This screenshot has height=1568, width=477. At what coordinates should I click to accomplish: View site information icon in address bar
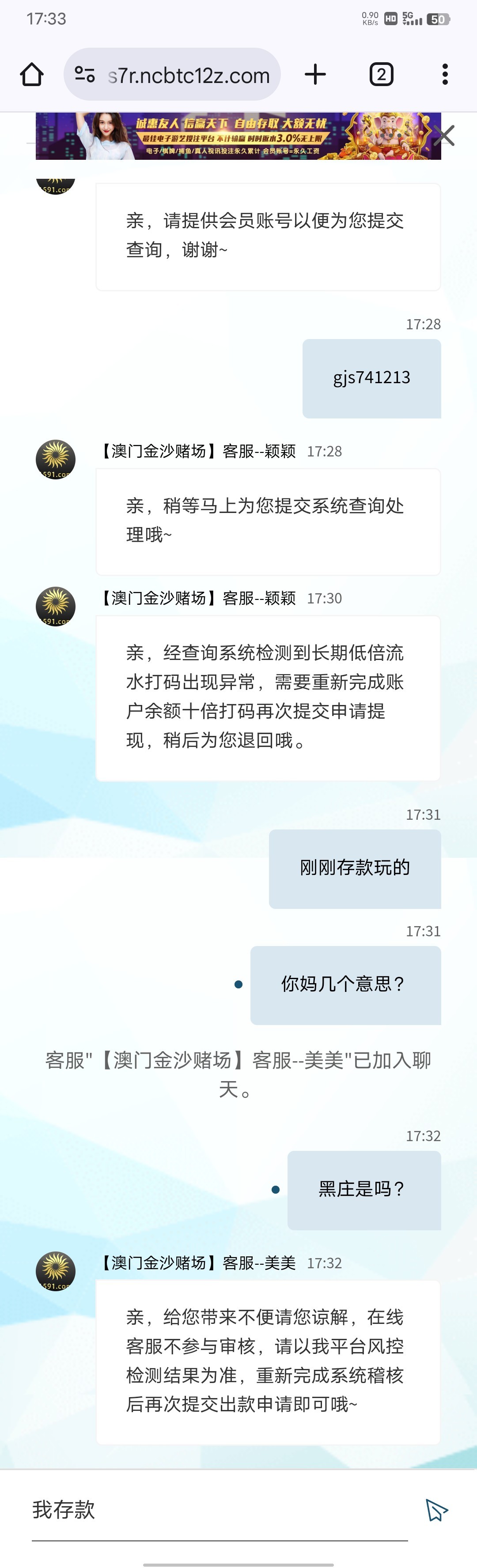(x=85, y=75)
